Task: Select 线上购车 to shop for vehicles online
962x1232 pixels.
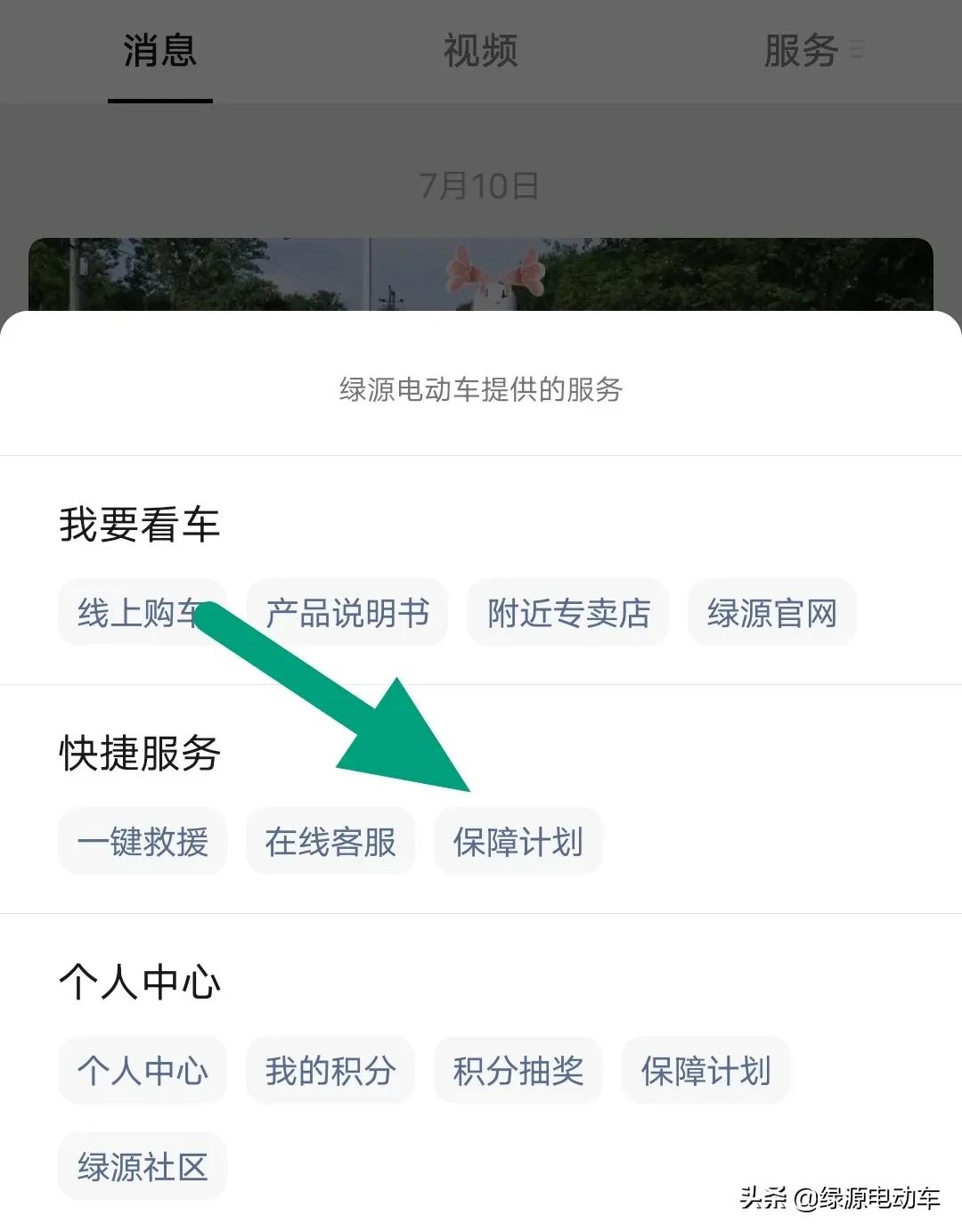Action: tap(142, 613)
